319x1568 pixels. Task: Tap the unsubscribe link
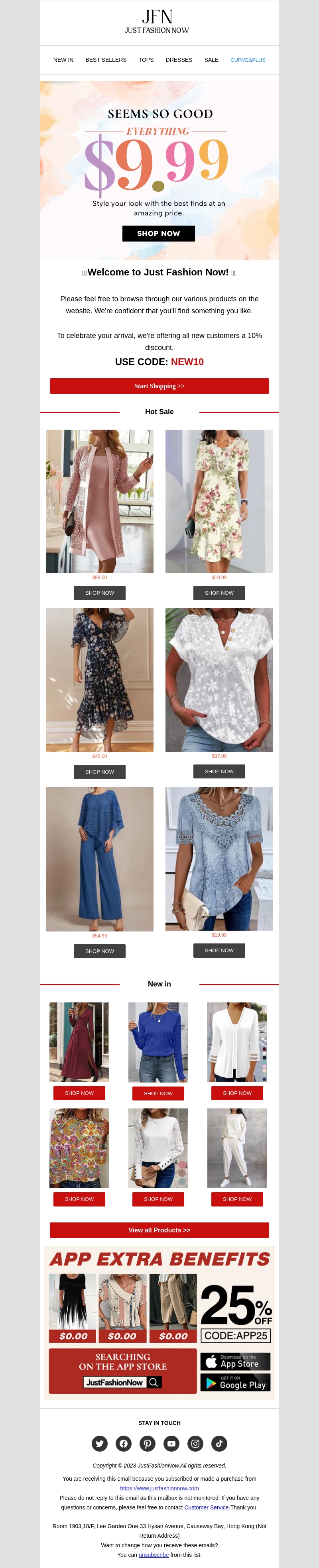(154, 1554)
